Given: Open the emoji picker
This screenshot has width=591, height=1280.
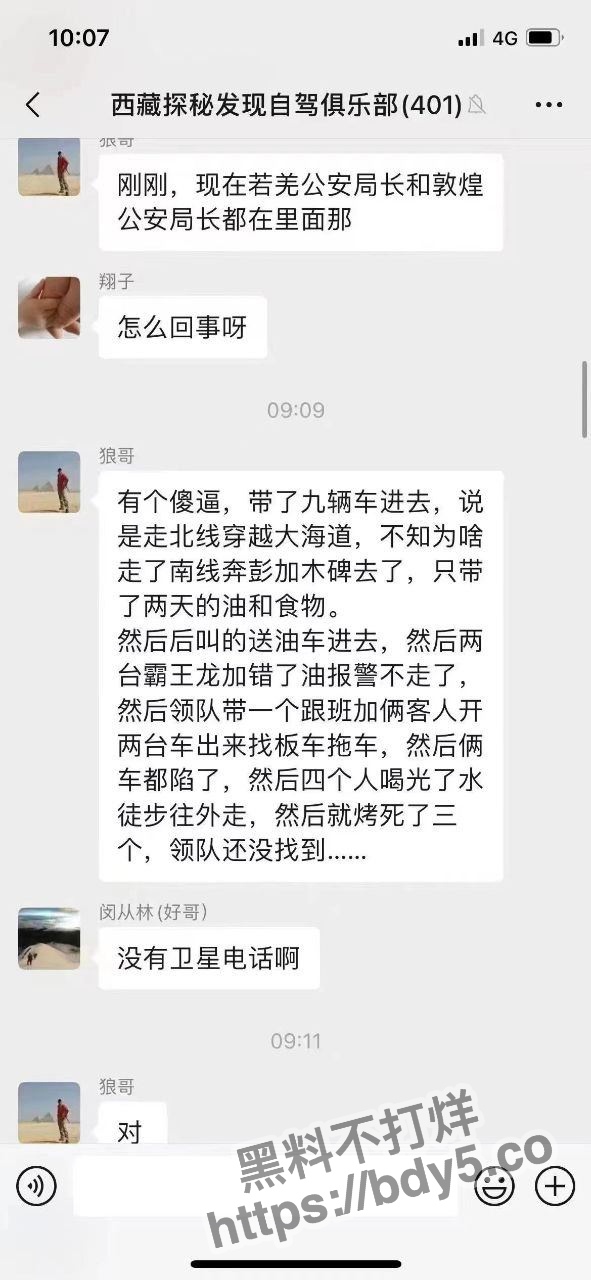Looking at the screenshot, I should tap(494, 1187).
